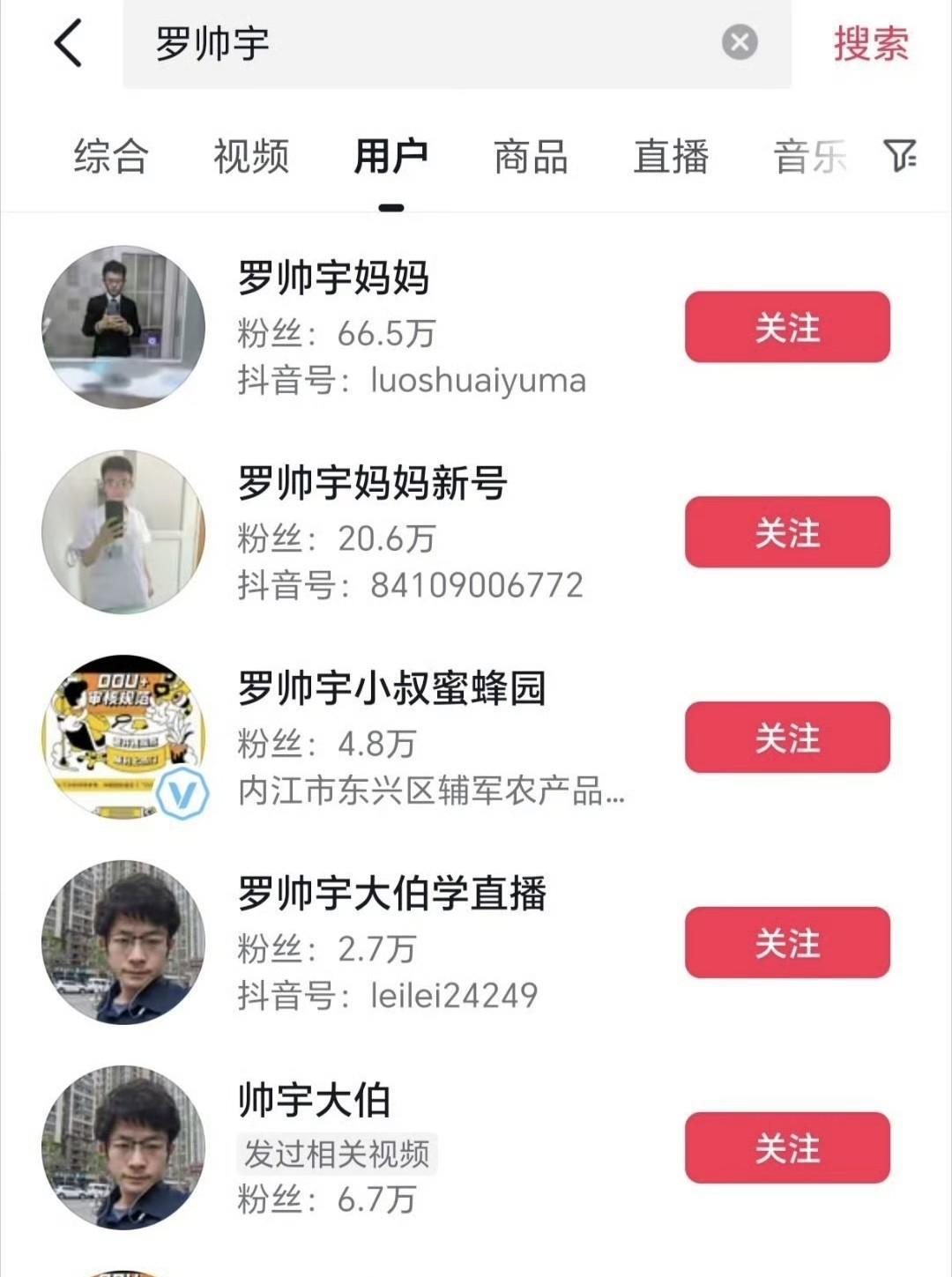This screenshot has width=952, height=1277.
Task: Follow the user 罗帅宇大伯学直播
Action: [787, 943]
